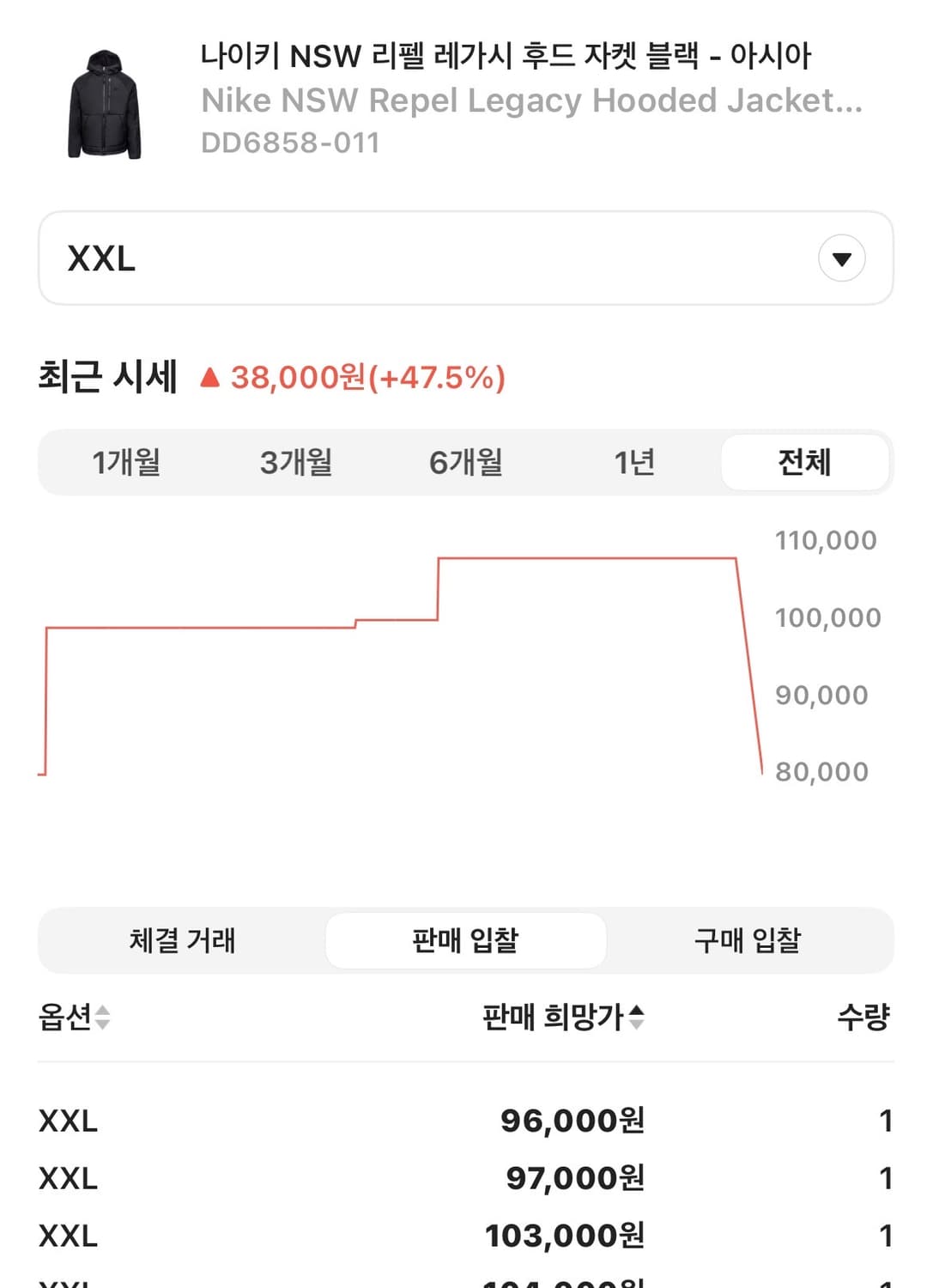Switch to the 6개월 period view

[x=465, y=462]
